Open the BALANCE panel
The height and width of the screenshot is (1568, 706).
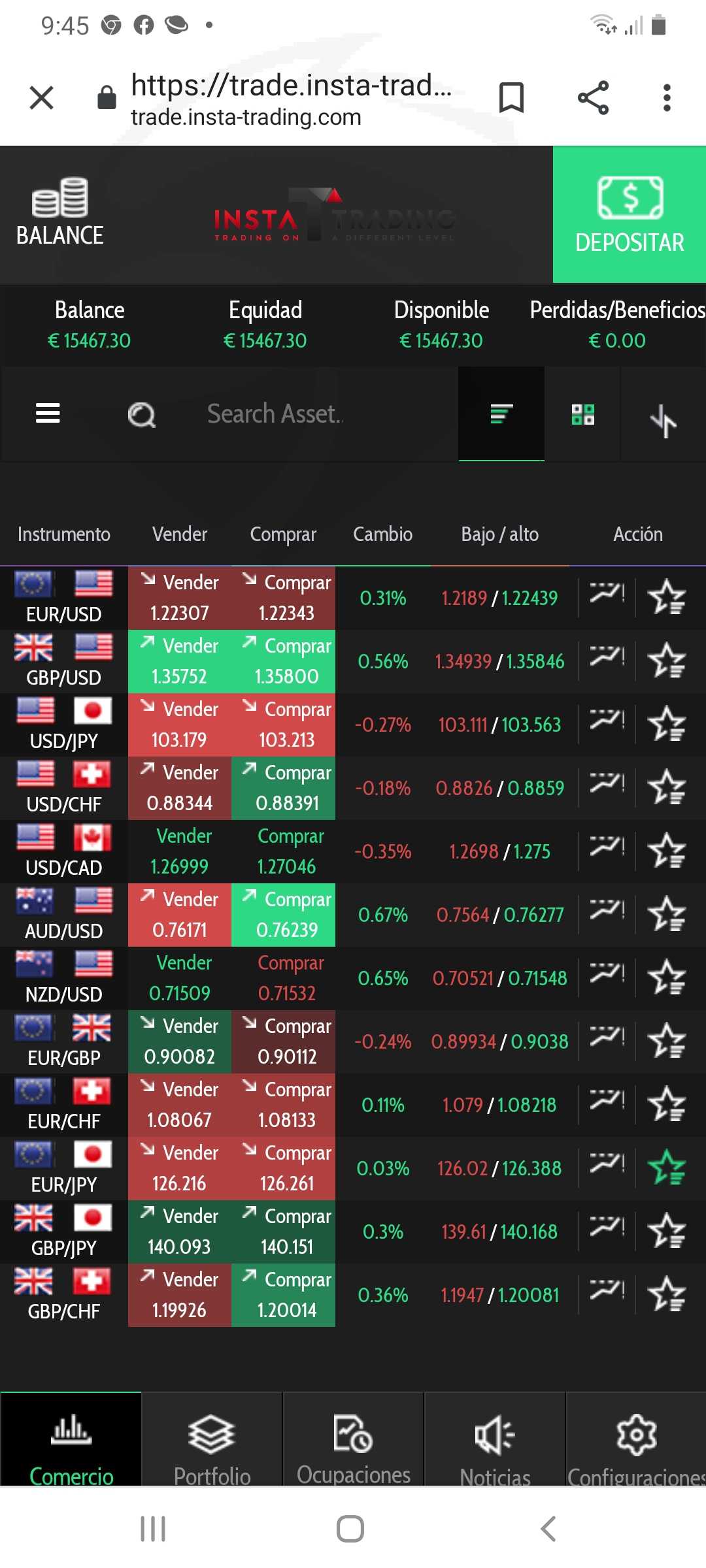click(x=60, y=212)
